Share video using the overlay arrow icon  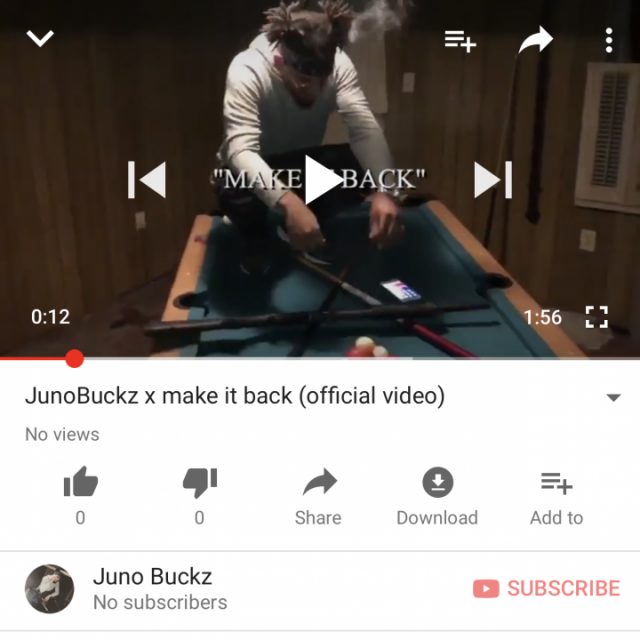[536, 40]
